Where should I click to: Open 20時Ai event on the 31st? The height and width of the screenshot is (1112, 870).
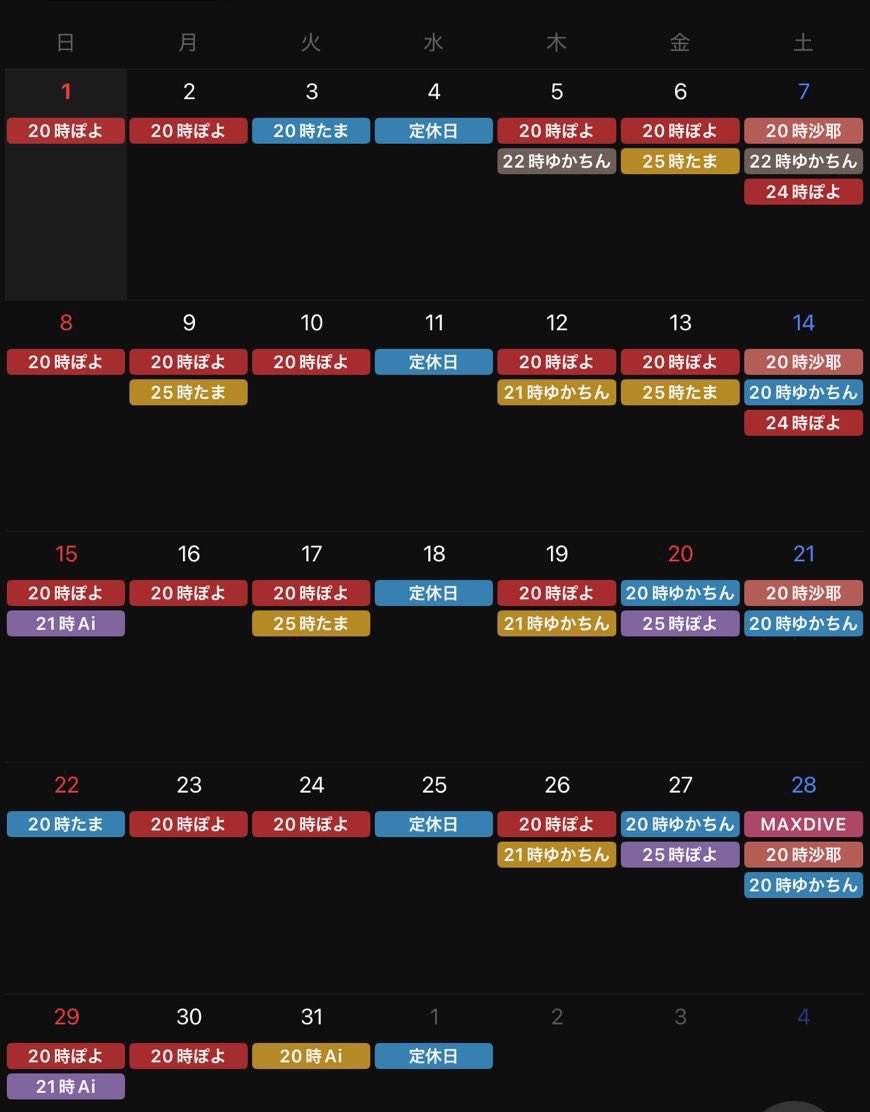[311, 1056]
